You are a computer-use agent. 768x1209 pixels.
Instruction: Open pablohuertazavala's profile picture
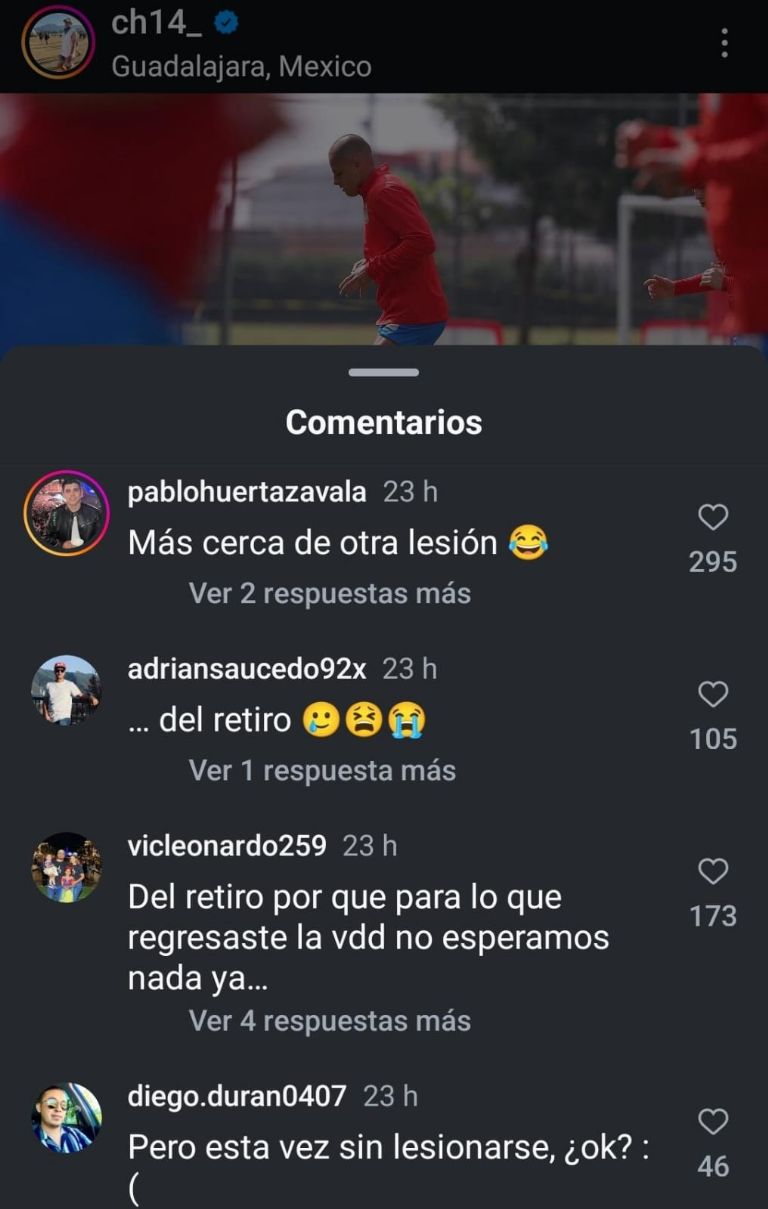click(x=66, y=513)
